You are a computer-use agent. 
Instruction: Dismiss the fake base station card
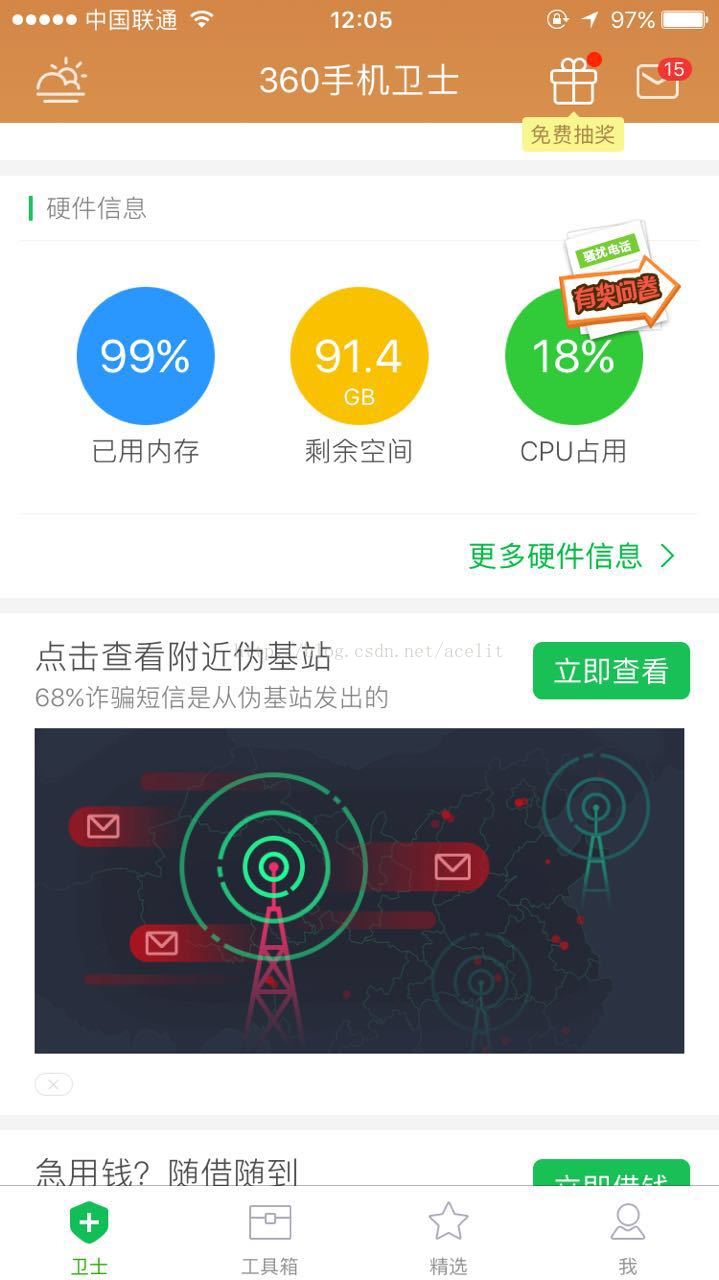point(53,1084)
